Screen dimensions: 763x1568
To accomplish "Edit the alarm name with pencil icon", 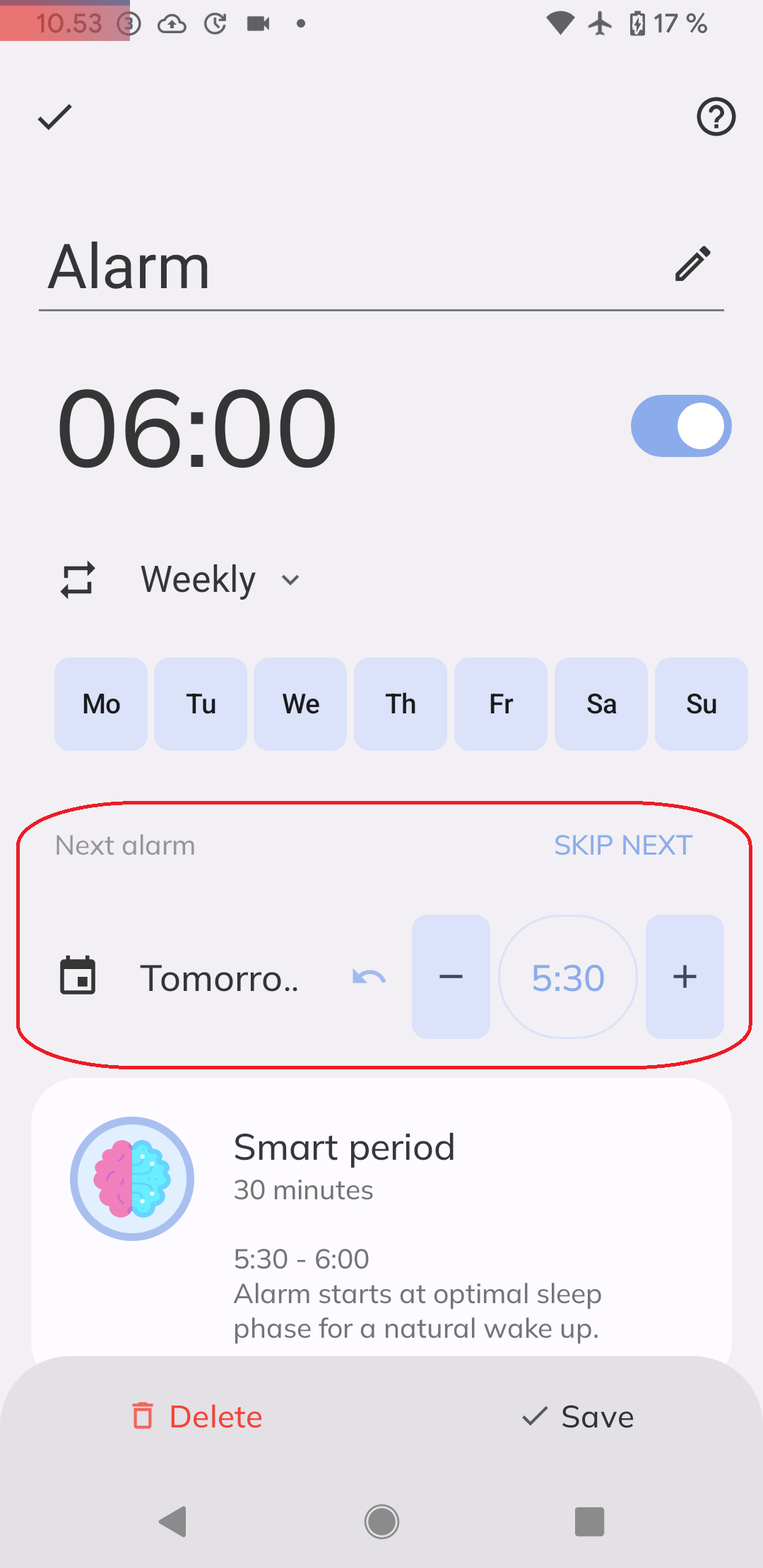I will tap(692, 264).
